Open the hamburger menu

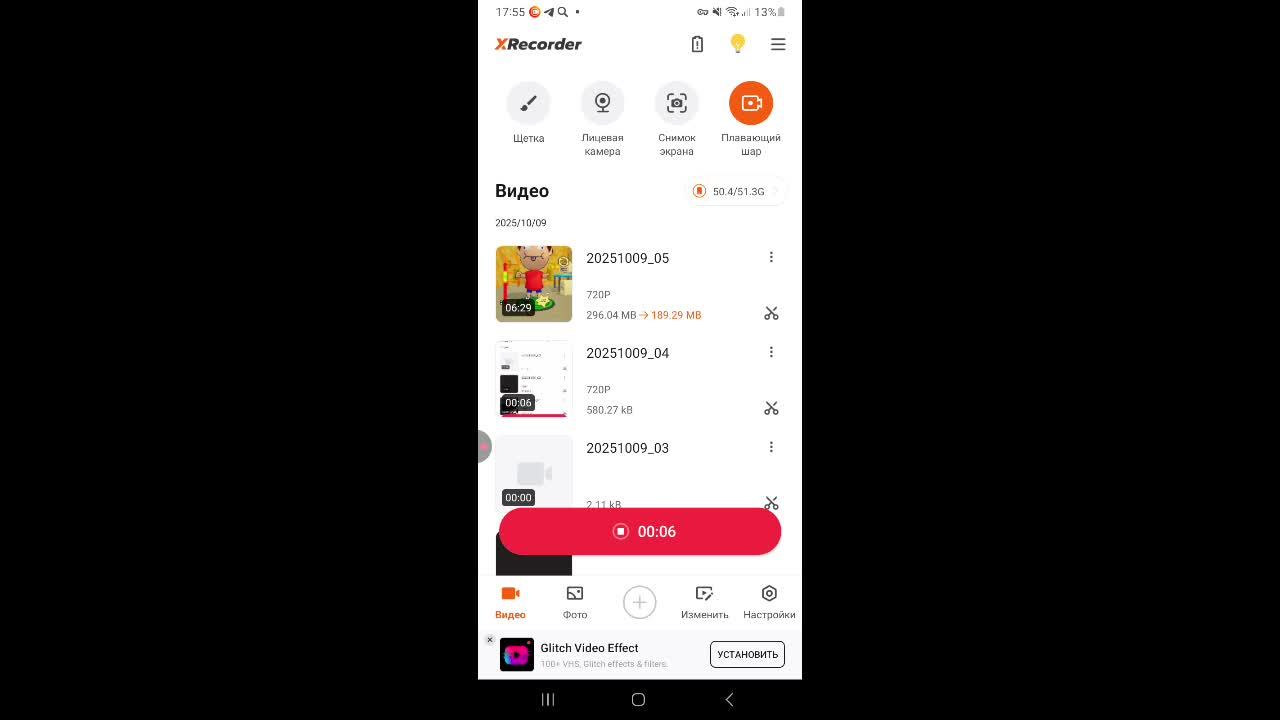[x=778, y=44]
